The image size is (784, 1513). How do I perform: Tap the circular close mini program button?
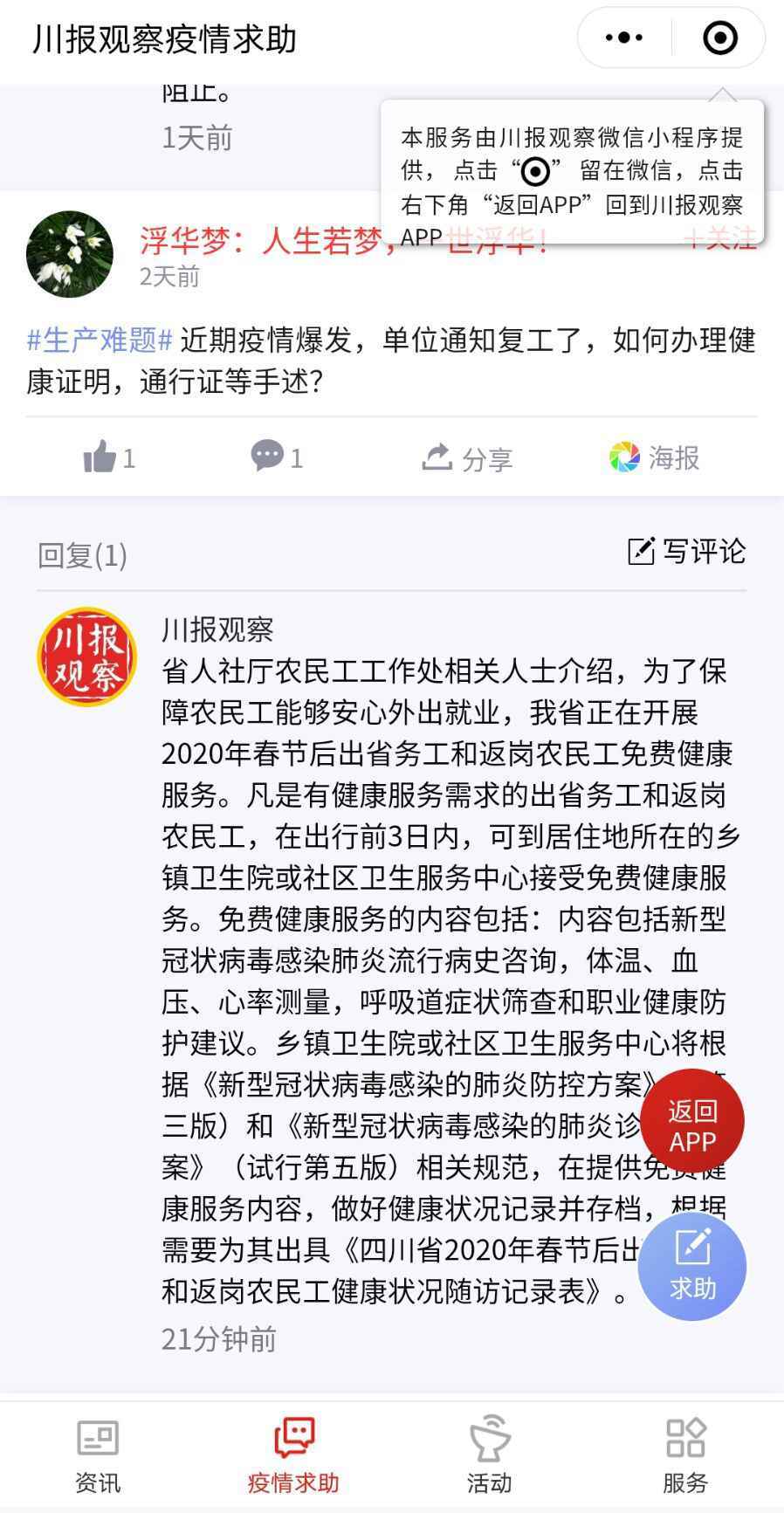pyautogui.click(x=720, y=38)
